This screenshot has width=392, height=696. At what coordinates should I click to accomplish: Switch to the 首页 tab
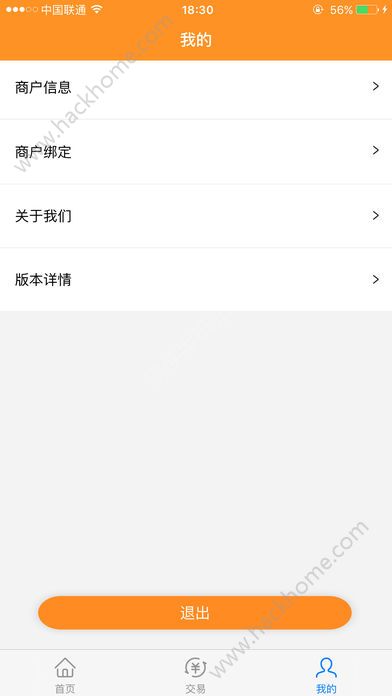click(x=65, y=675)
